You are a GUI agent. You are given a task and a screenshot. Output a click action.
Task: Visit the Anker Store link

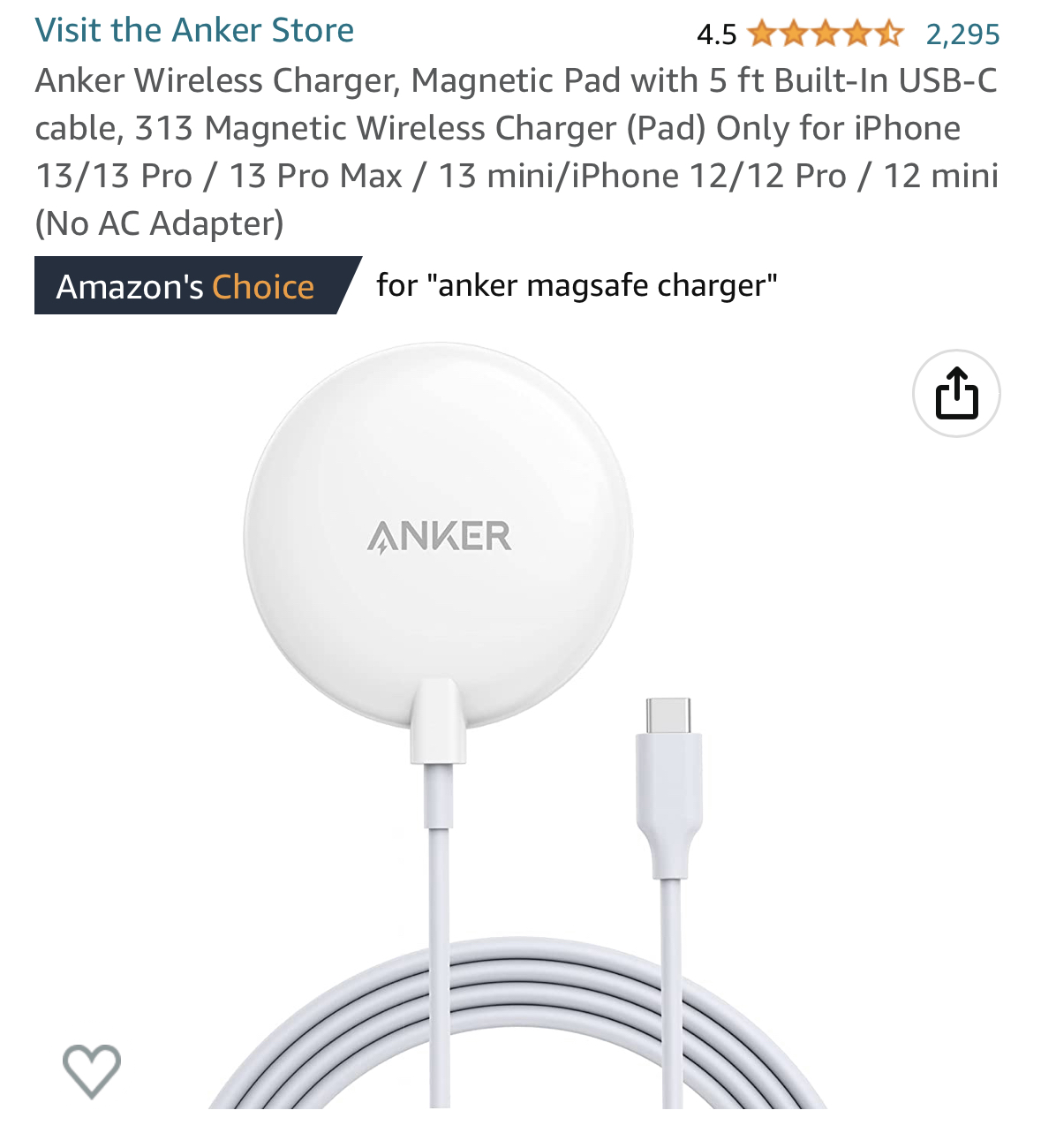coord(194,30)
